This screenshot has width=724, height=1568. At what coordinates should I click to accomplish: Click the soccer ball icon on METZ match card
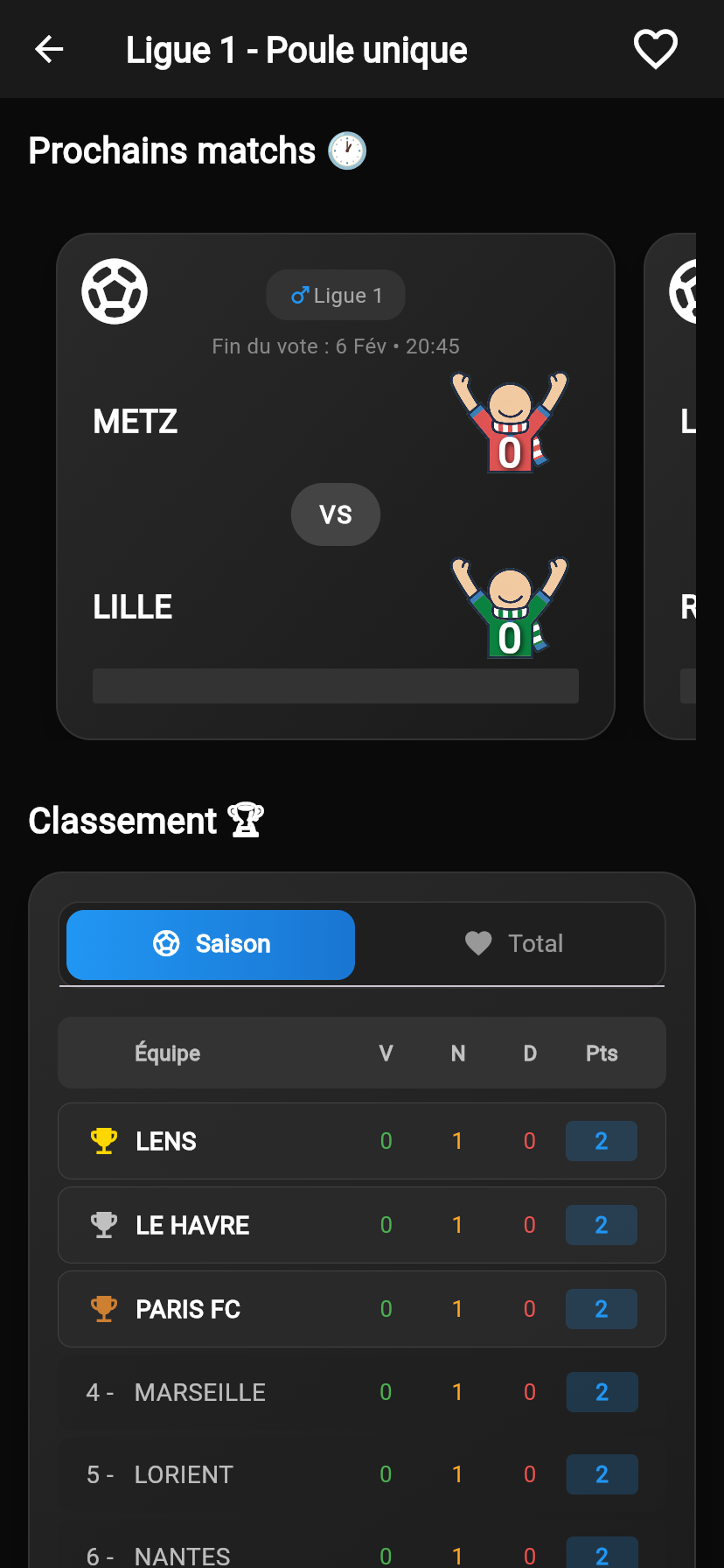point(114,290)
